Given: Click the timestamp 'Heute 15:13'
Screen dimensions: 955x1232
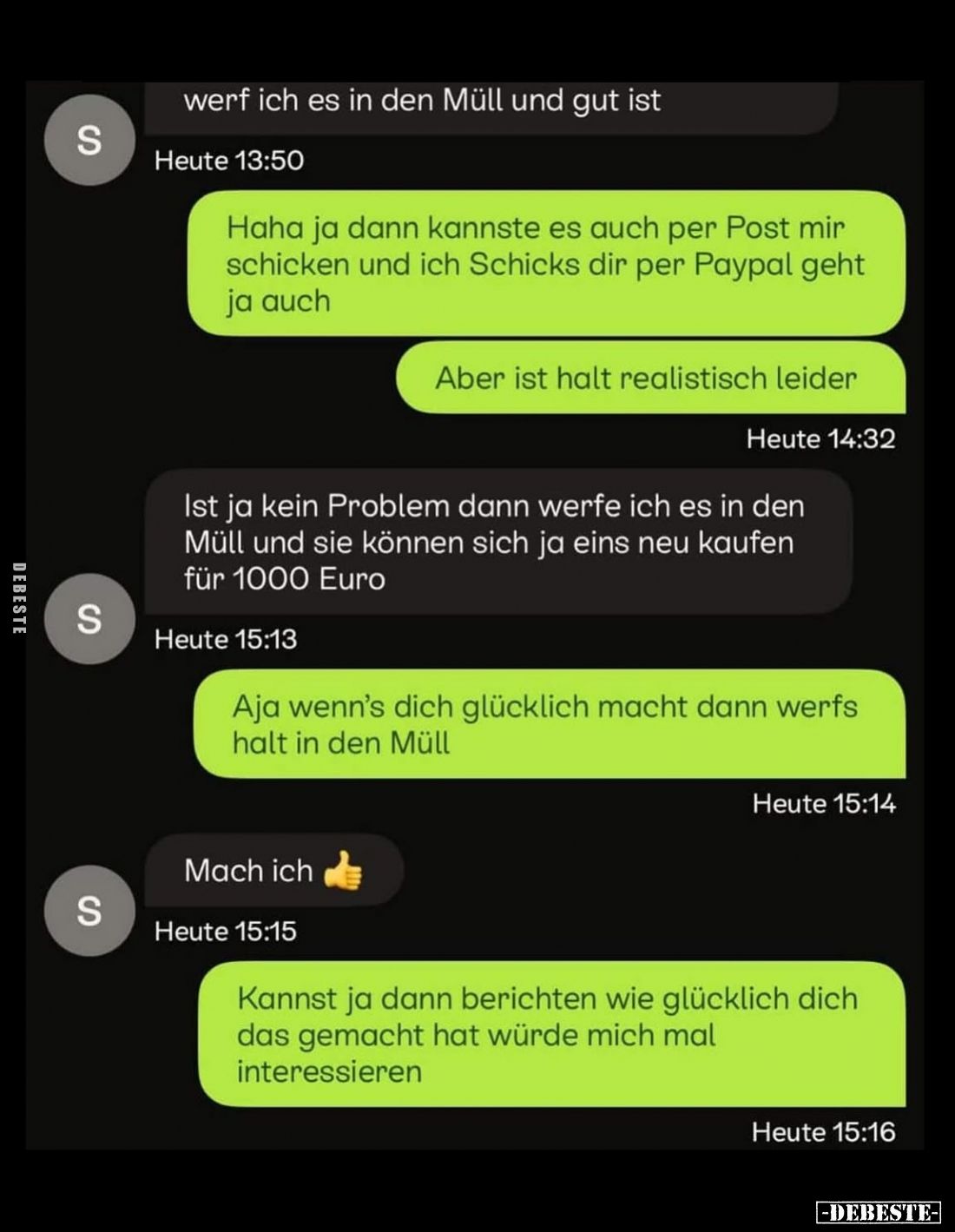Looking at the screenshot, I should click(226, 638).
